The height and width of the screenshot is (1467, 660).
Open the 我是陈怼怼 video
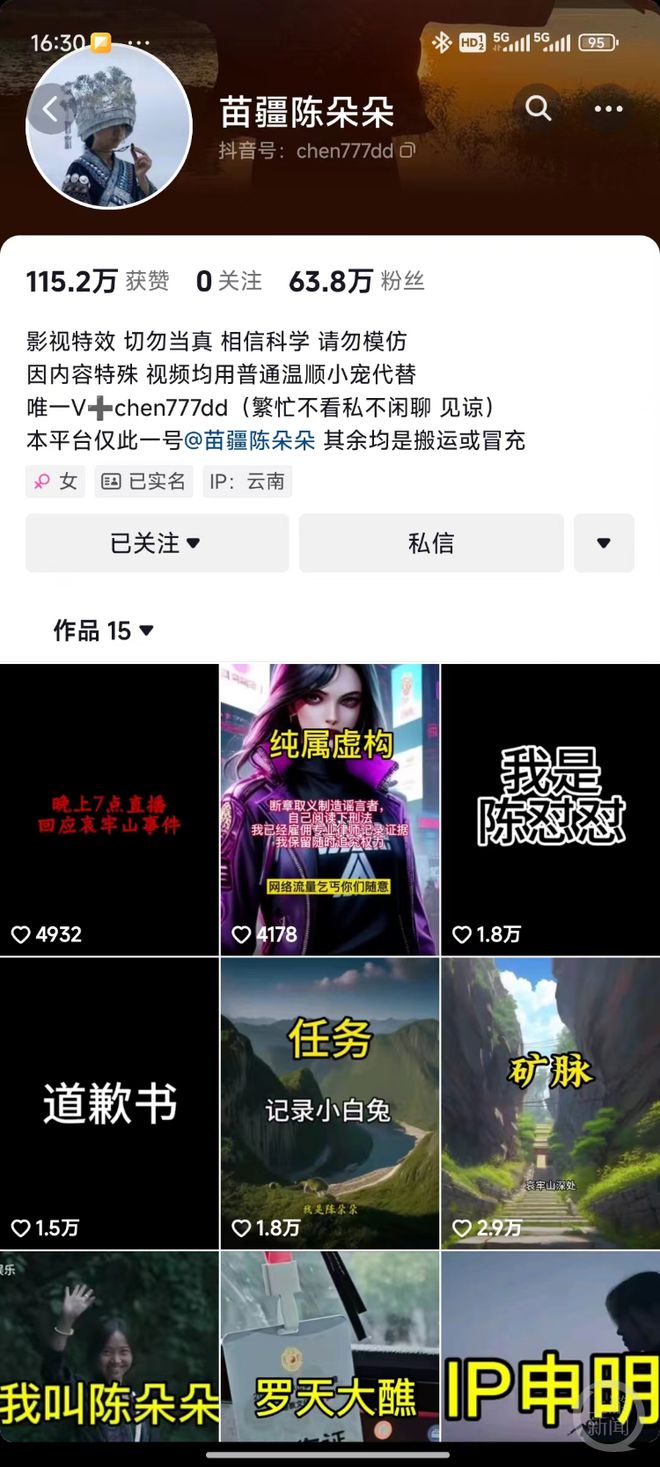pyautogui.click(x=550, y=809)
